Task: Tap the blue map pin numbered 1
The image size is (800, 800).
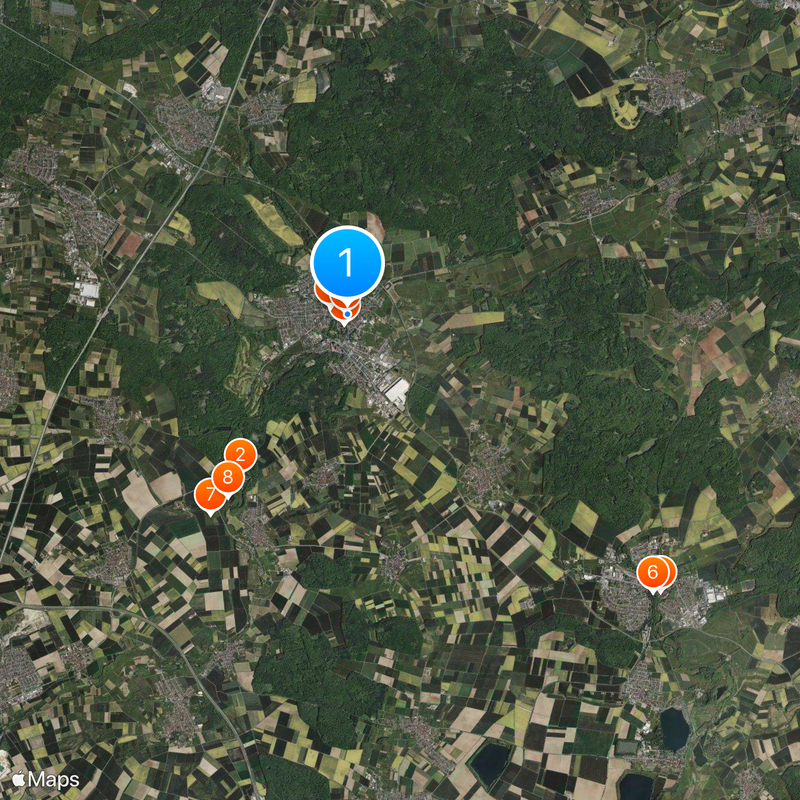Action: point(347,263)
